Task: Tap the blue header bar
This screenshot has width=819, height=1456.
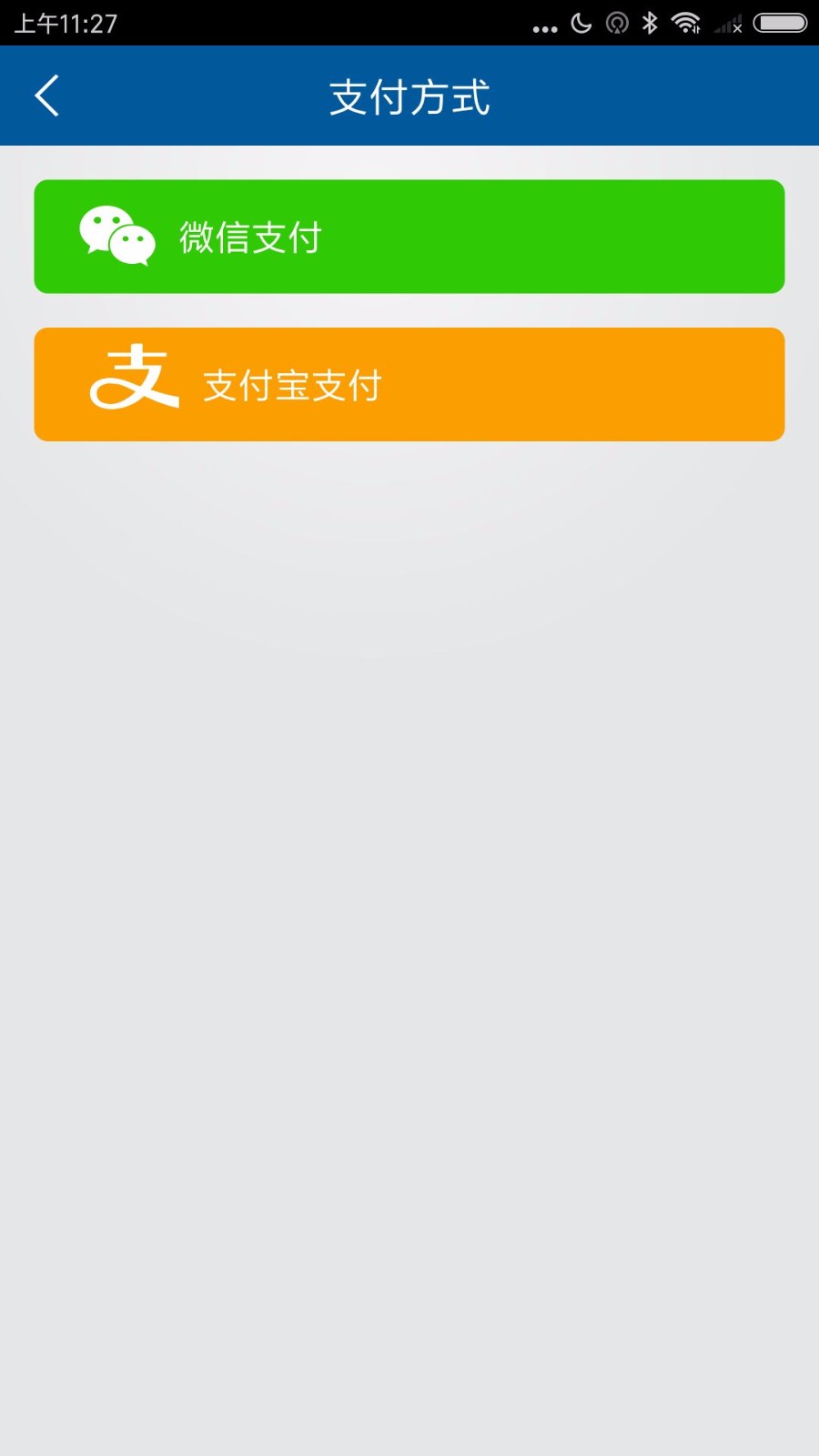Action: point(409,96)
